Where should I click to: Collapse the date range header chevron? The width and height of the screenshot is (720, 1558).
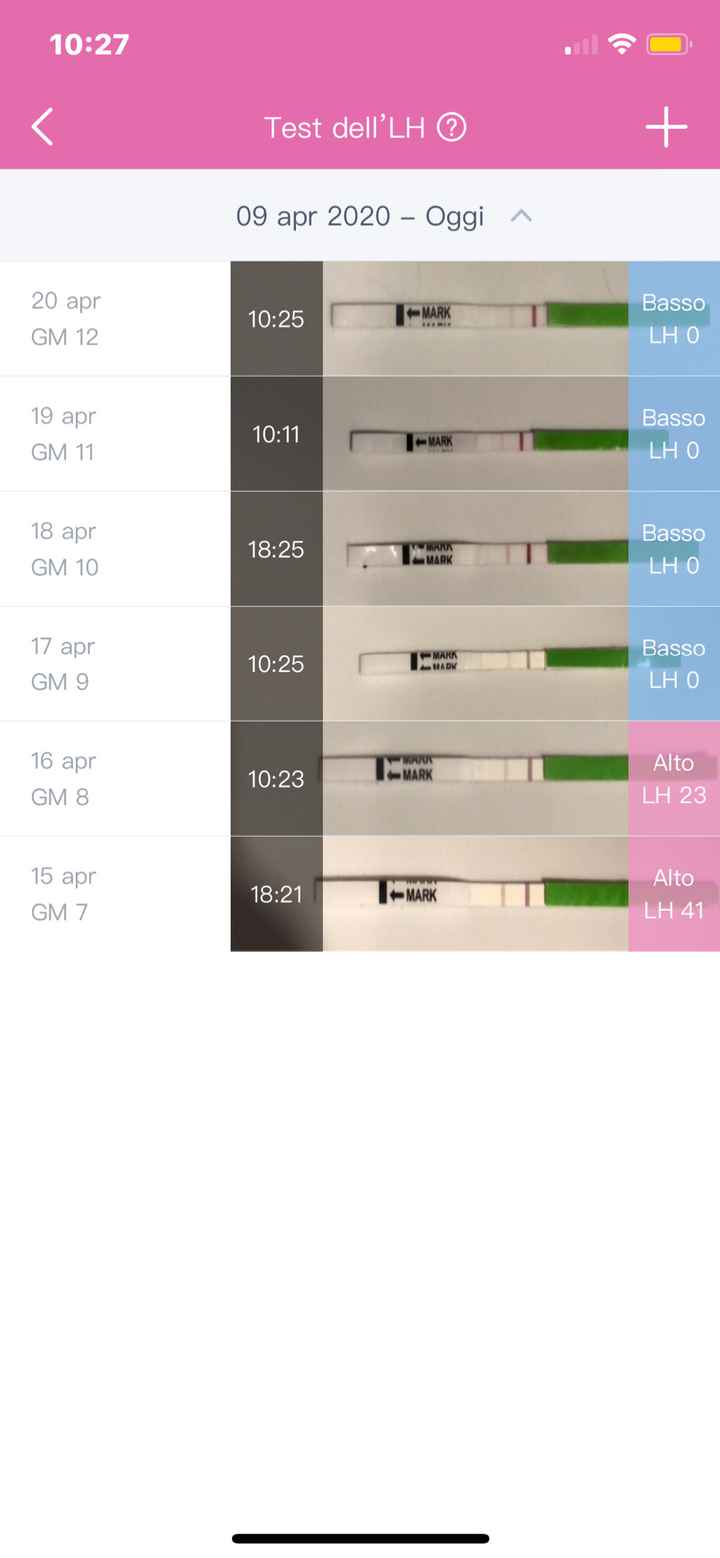pyautogui.click(x=521, y=215)
